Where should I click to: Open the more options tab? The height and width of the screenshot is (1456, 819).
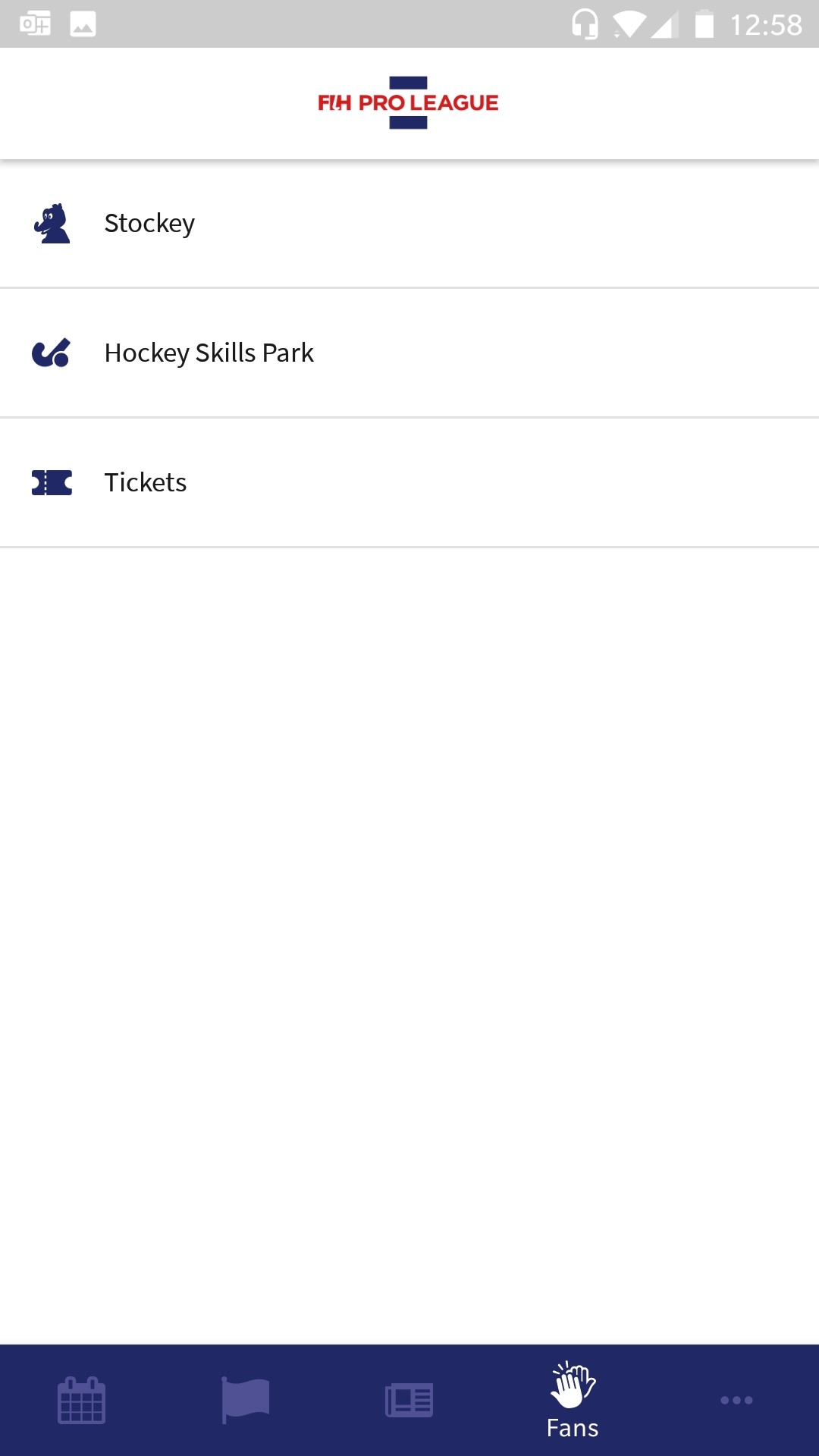click(x=736, y=1400)
